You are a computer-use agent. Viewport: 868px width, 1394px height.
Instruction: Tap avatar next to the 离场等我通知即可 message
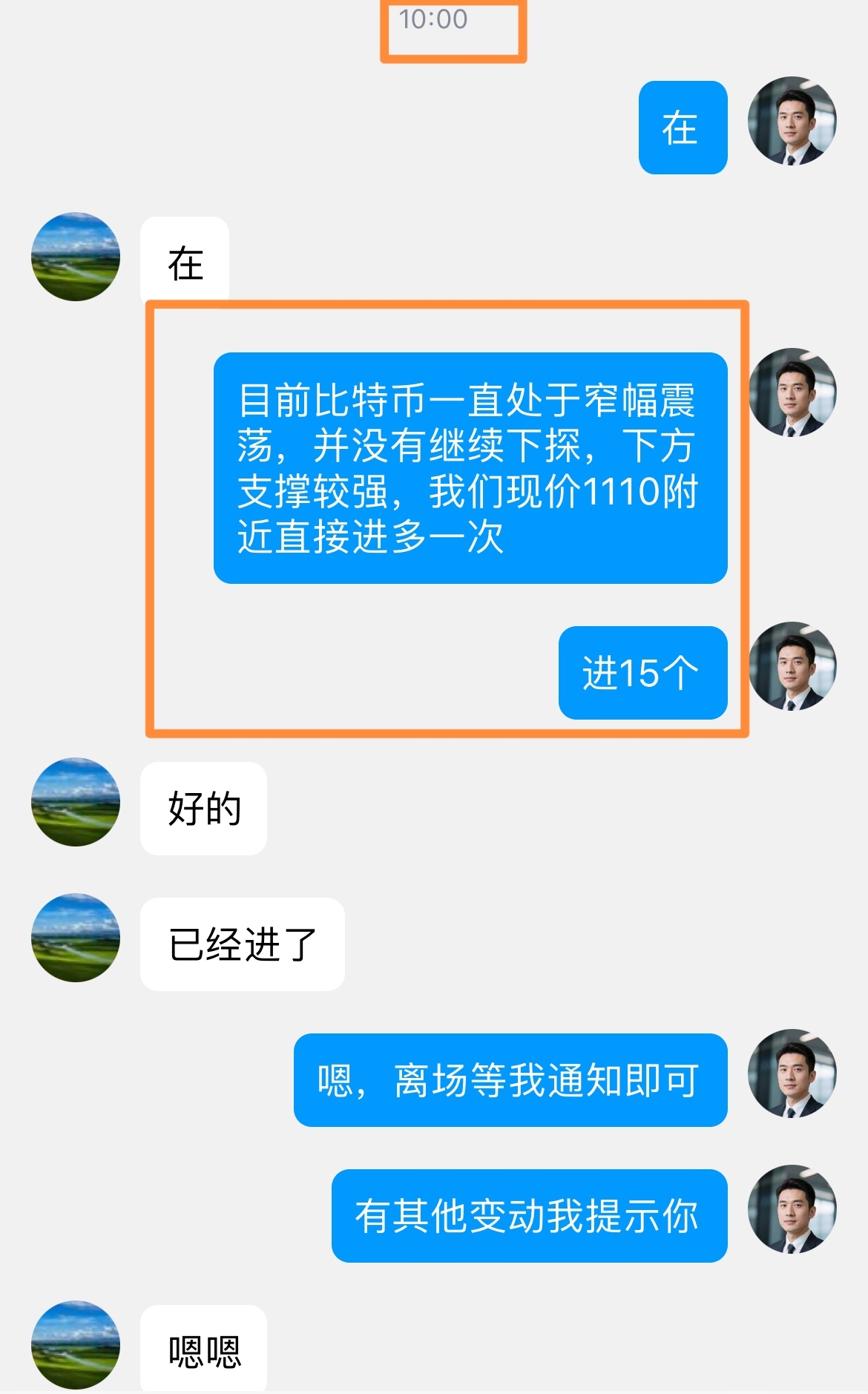tap(792, 1073)
